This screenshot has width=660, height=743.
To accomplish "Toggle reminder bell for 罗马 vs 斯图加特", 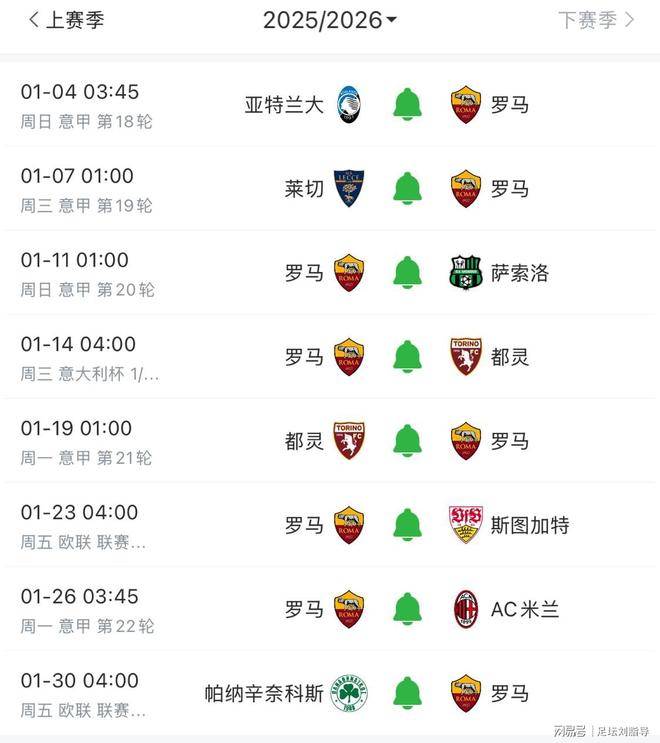I will [x=407, y=524].
